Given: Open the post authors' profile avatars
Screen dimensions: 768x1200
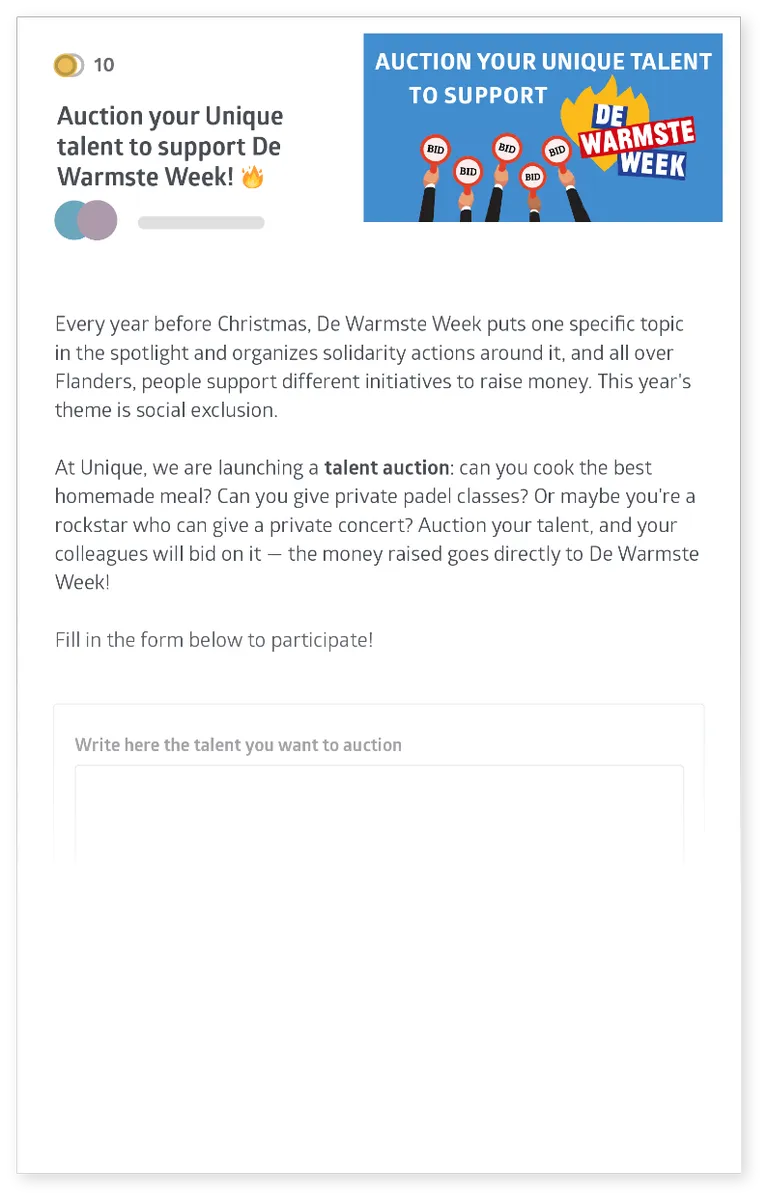Looking at the screenshot, I should tap(86, 221).
